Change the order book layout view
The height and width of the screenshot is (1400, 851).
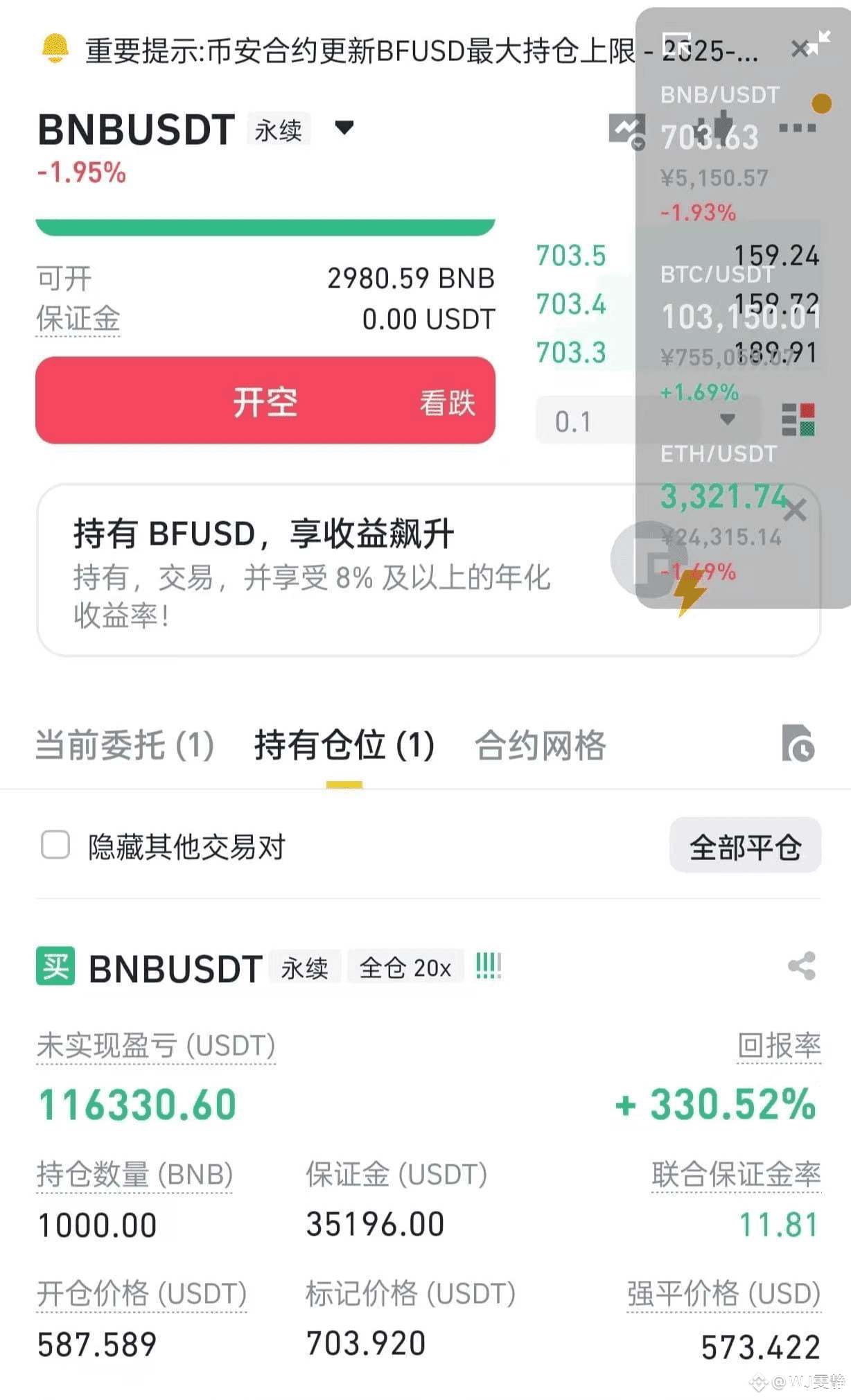click(x=798, y=420)
